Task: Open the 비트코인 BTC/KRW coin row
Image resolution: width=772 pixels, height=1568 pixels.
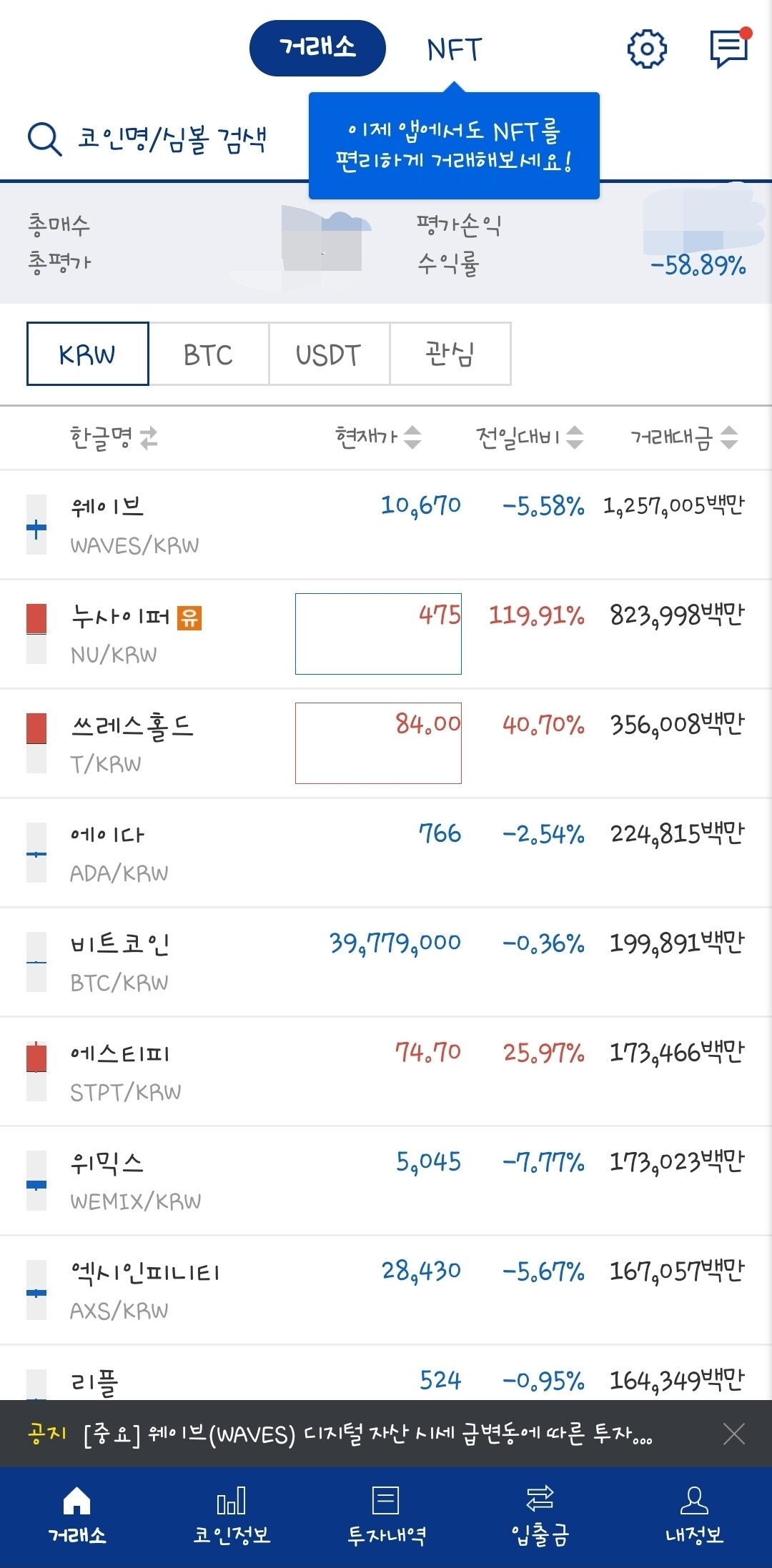Action: coord(286,961)
